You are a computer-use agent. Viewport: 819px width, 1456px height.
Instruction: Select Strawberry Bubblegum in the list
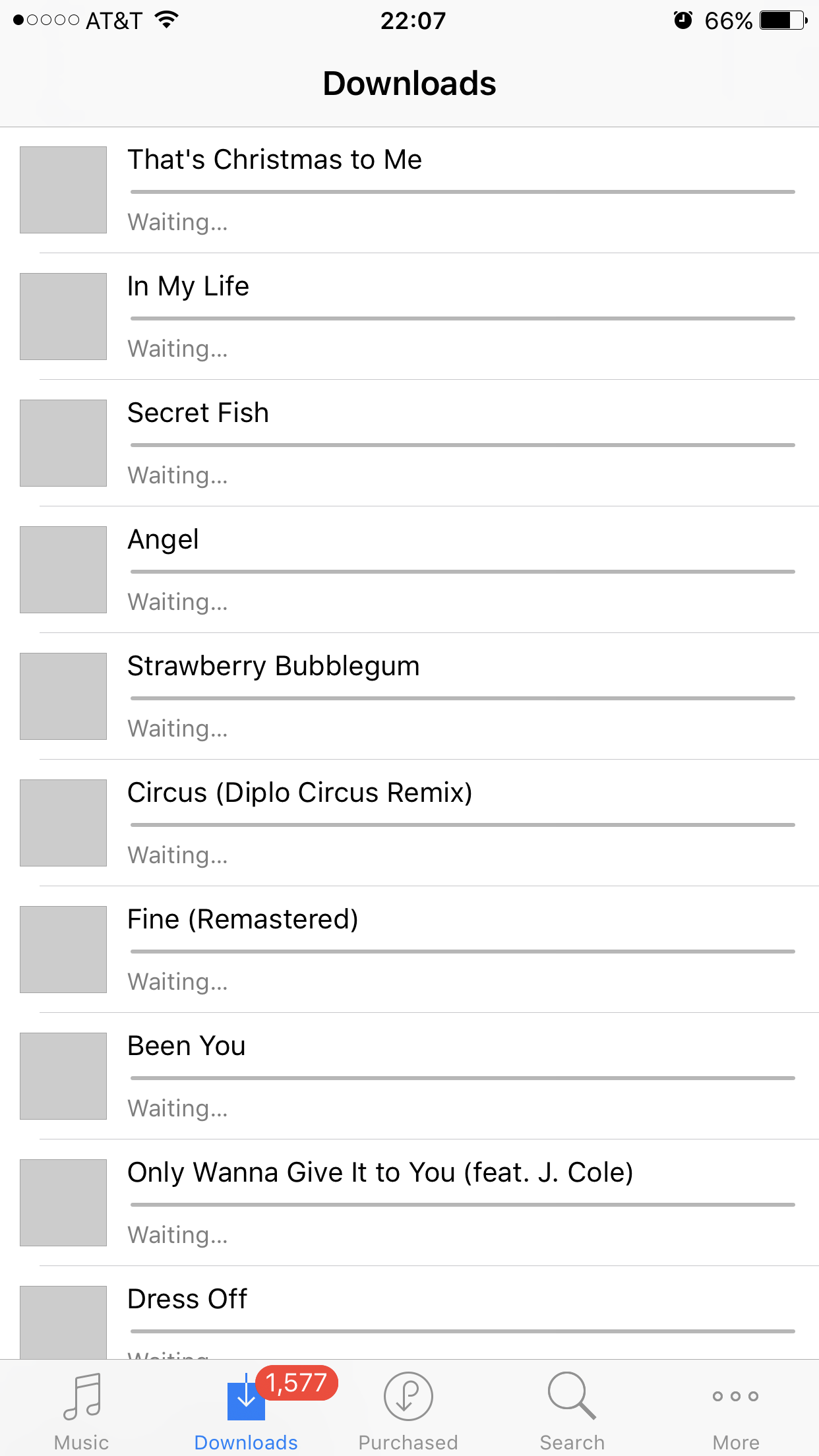[x=409, y=696]
